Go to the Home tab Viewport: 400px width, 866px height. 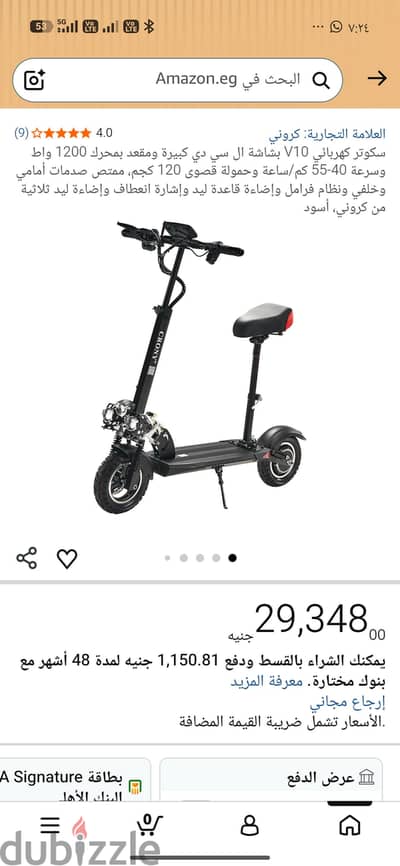[x=350, y=826]
